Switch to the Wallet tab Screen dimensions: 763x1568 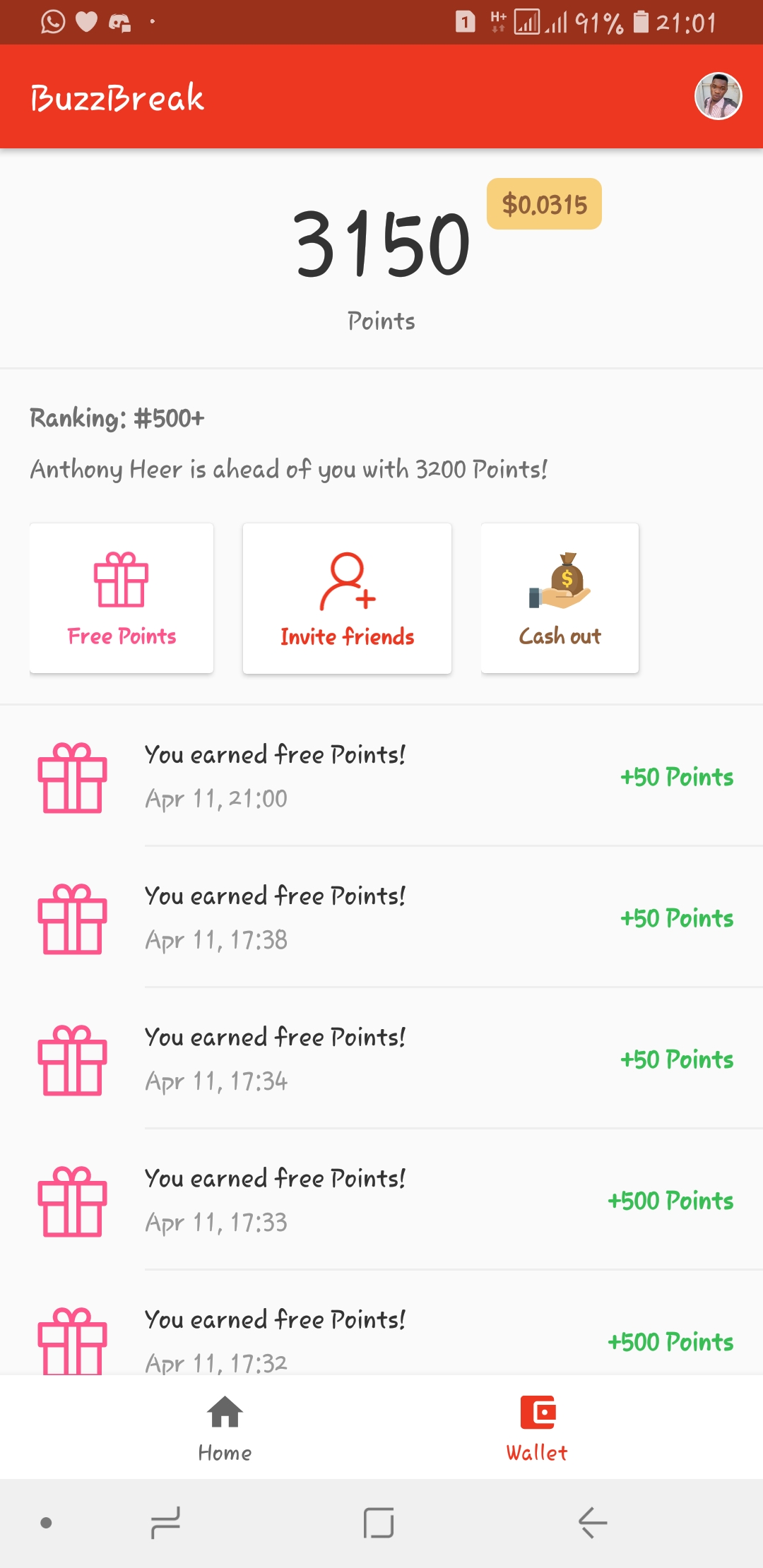pyautogui.click(x=537, y=1428)
